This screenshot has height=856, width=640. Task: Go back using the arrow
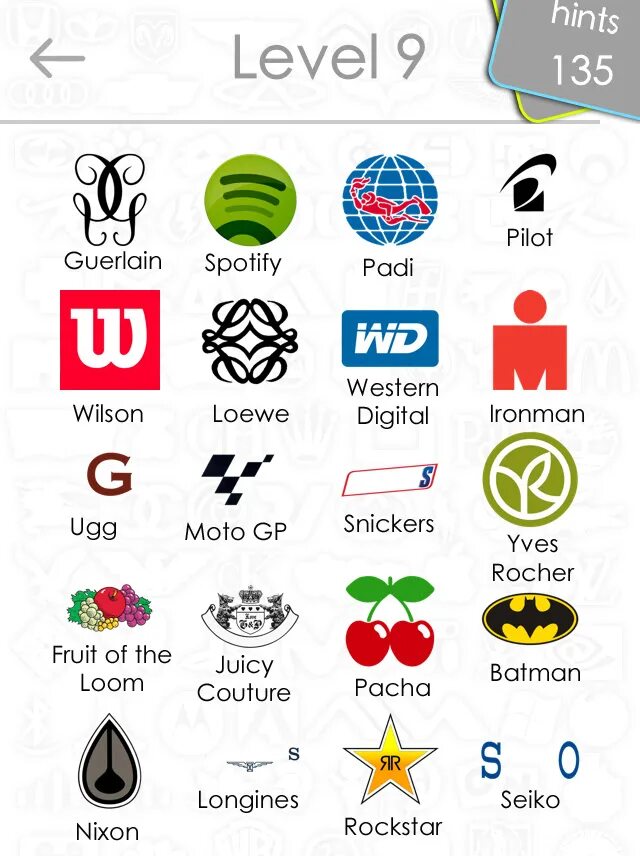tap(57, 60)
